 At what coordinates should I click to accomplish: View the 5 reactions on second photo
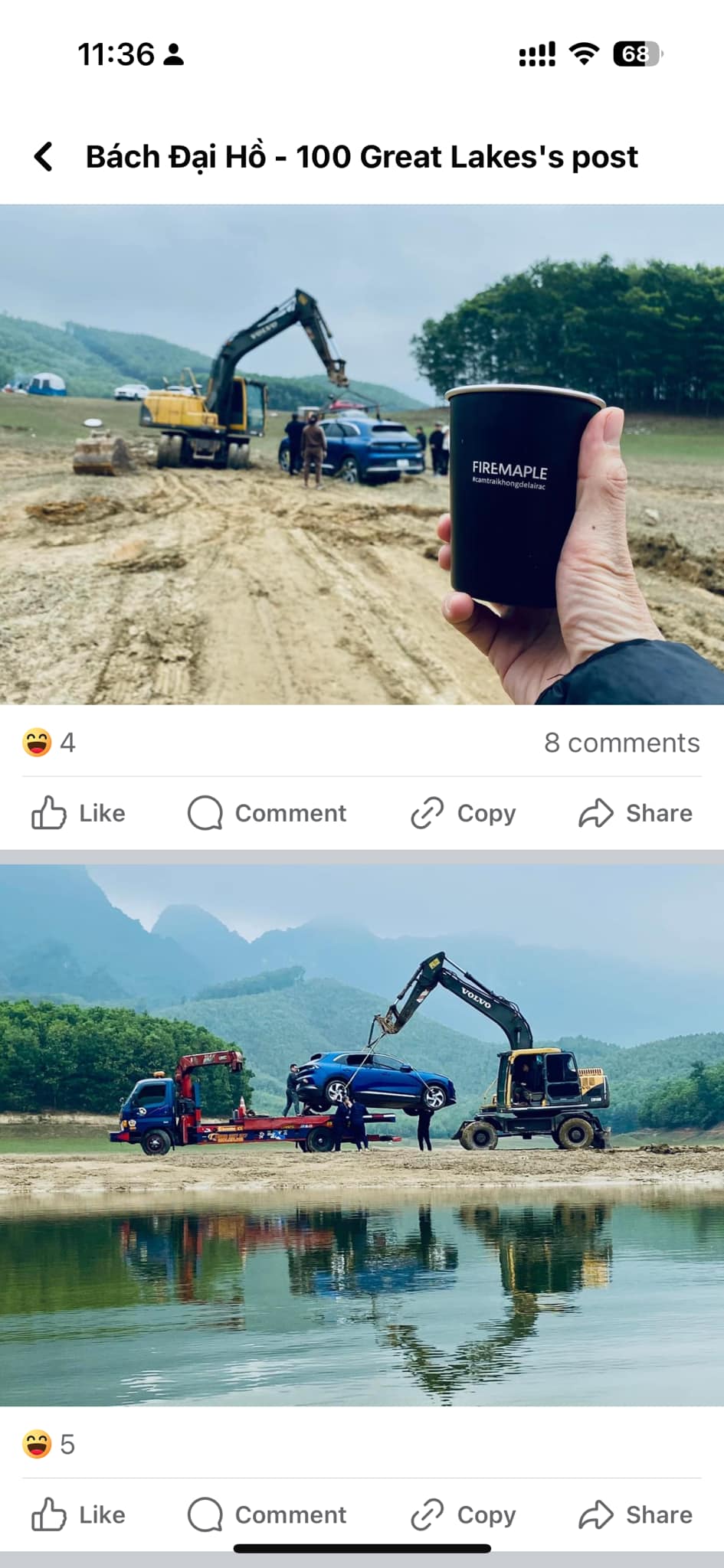49,1445
